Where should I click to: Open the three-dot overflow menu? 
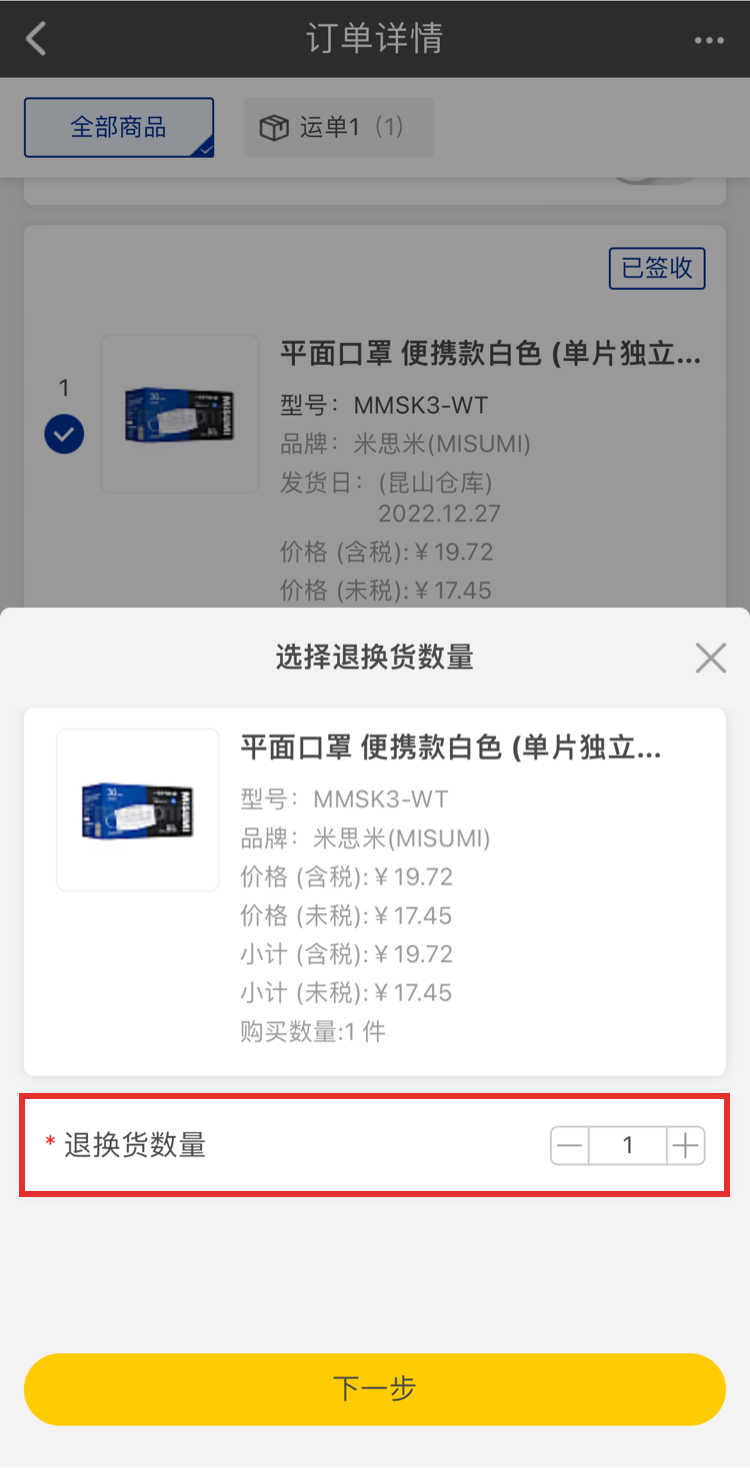[x=708, y=40]
